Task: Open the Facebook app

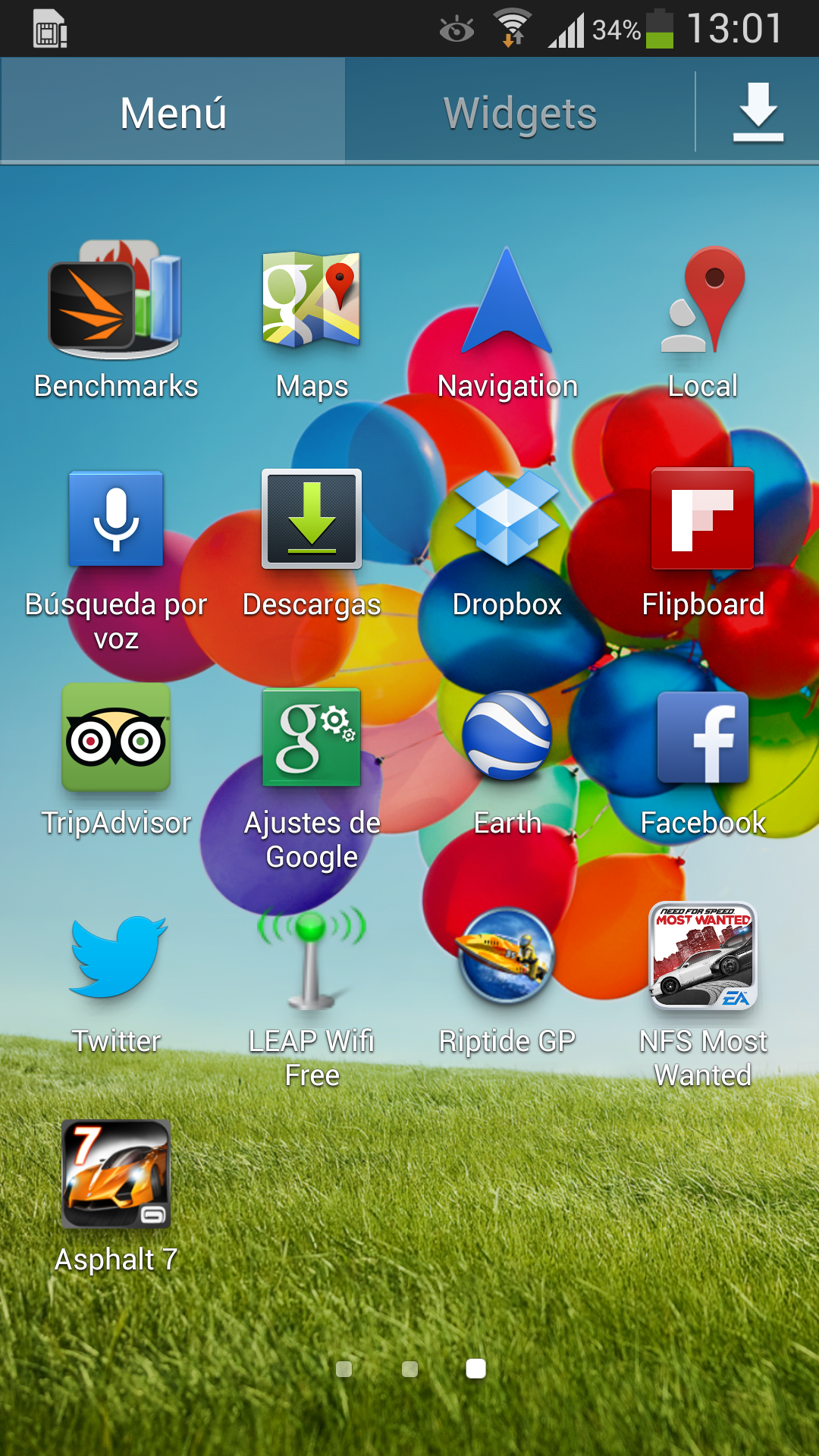Action: (703, 737)
